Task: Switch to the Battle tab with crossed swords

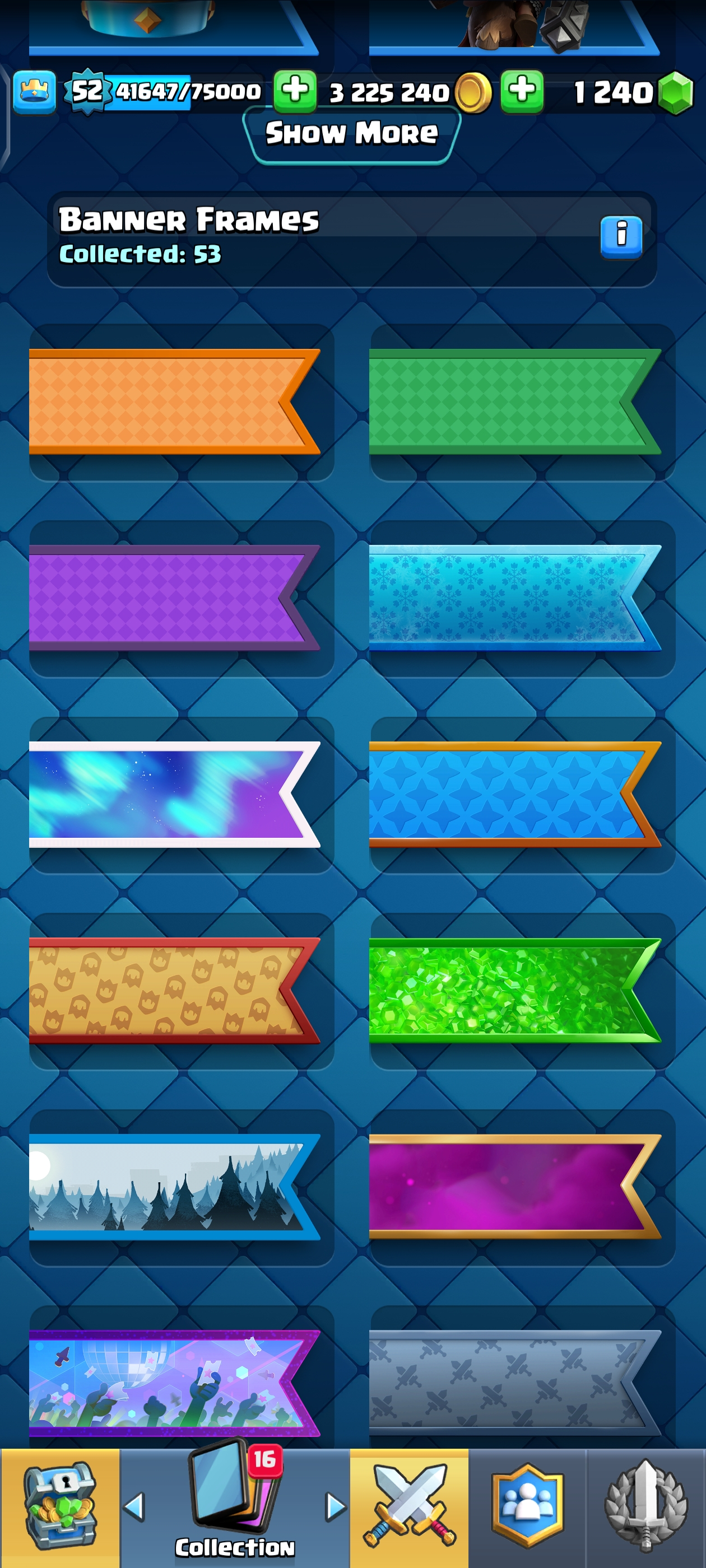Action: 408,1506
